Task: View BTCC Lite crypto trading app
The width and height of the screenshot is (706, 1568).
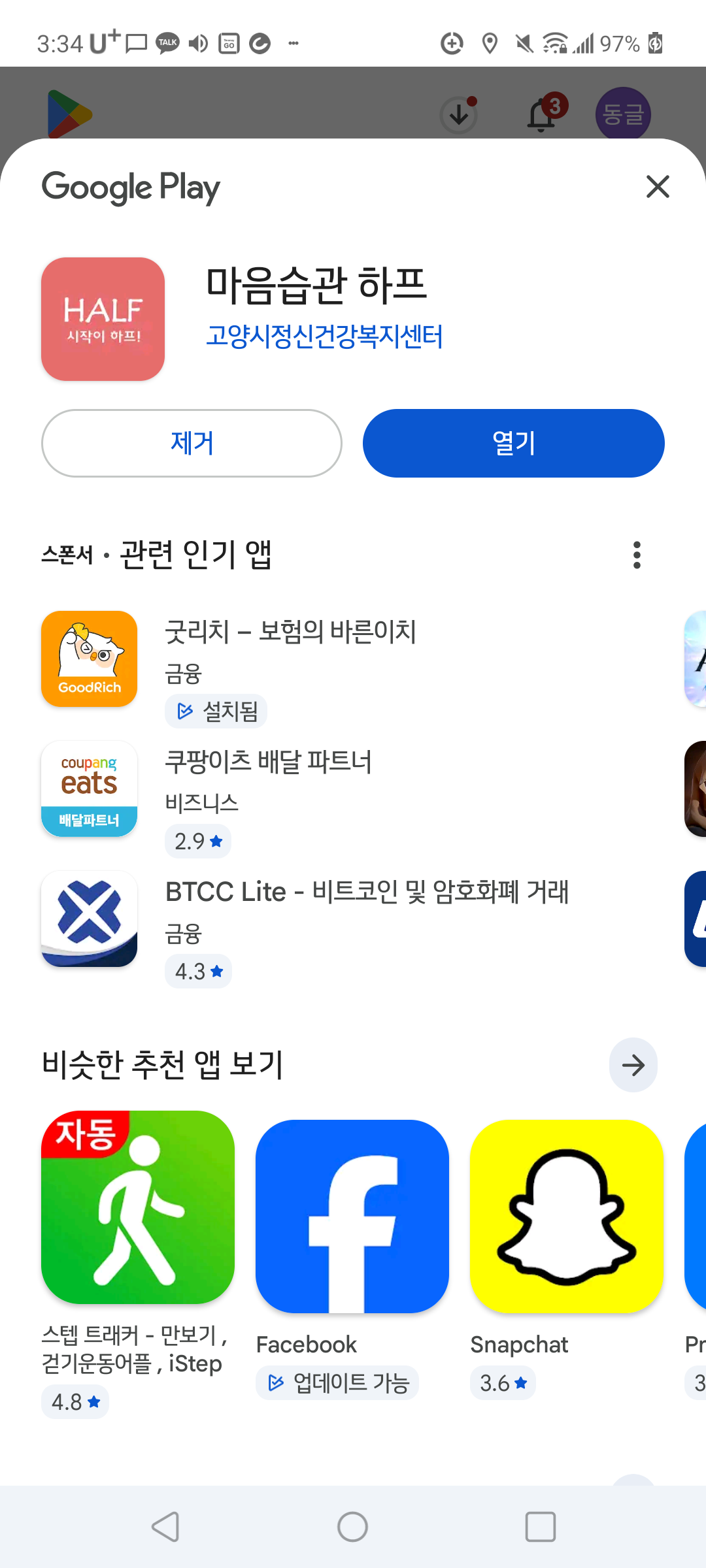Action: pos(366,919)
